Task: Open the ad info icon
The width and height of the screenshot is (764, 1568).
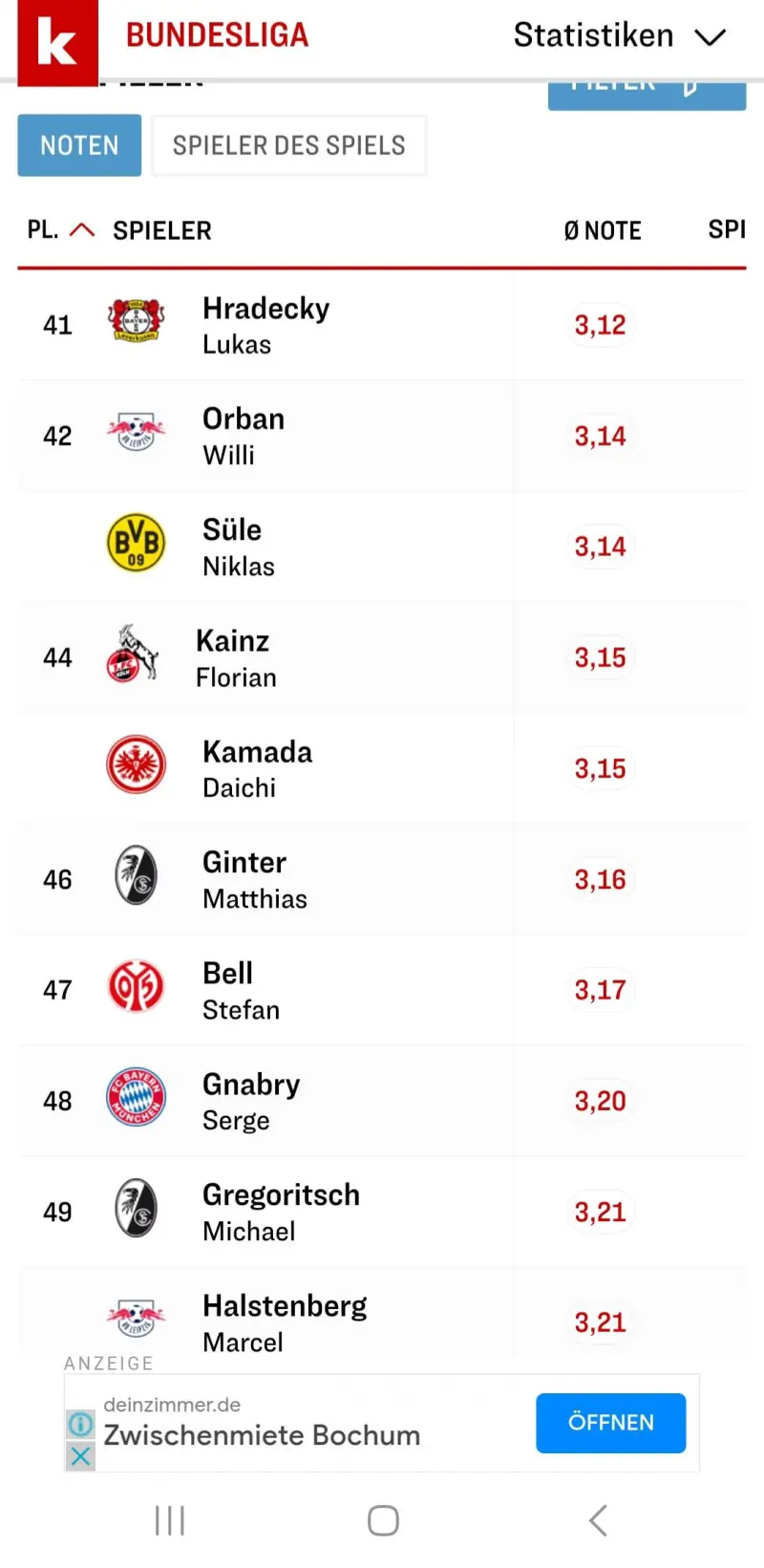Action: [x=80, y=1424]
